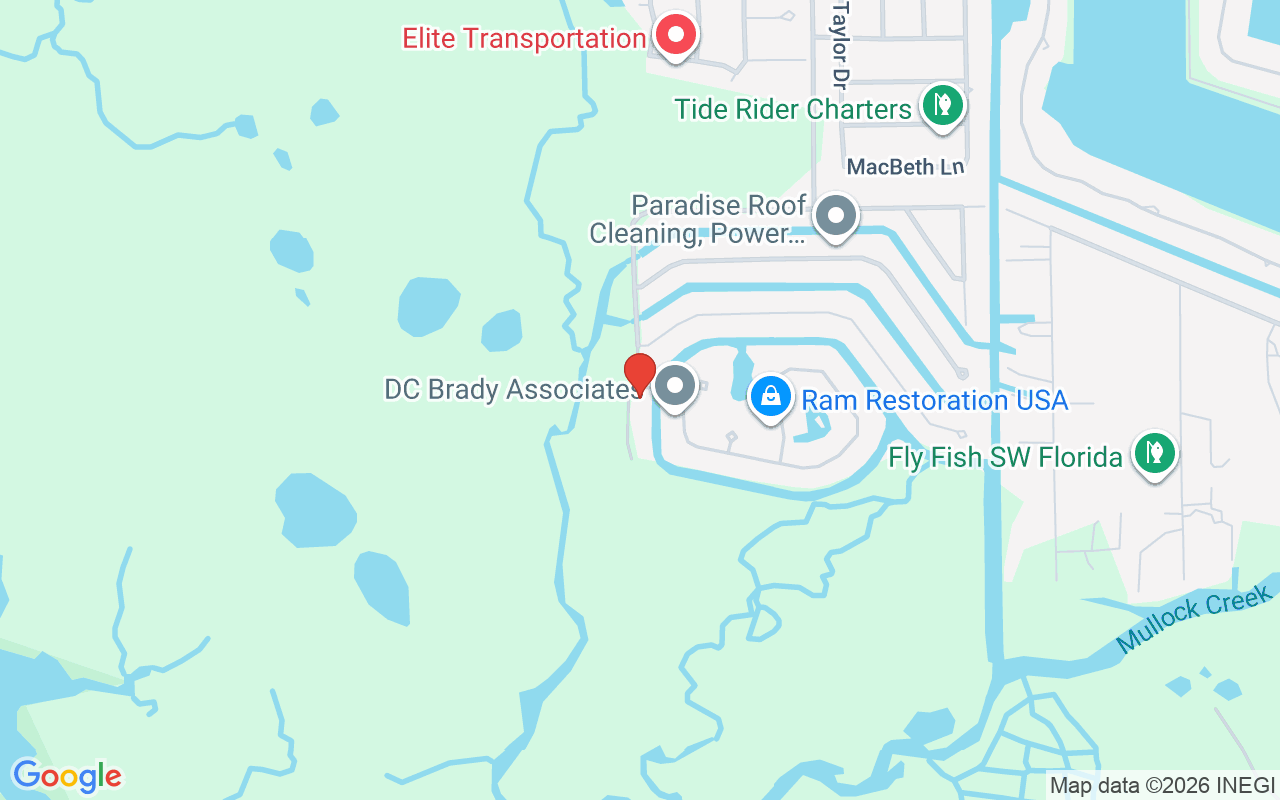1280x800 pixels.
Task: Open the Ram Restoration USA pin
Action: click(771, 396)
